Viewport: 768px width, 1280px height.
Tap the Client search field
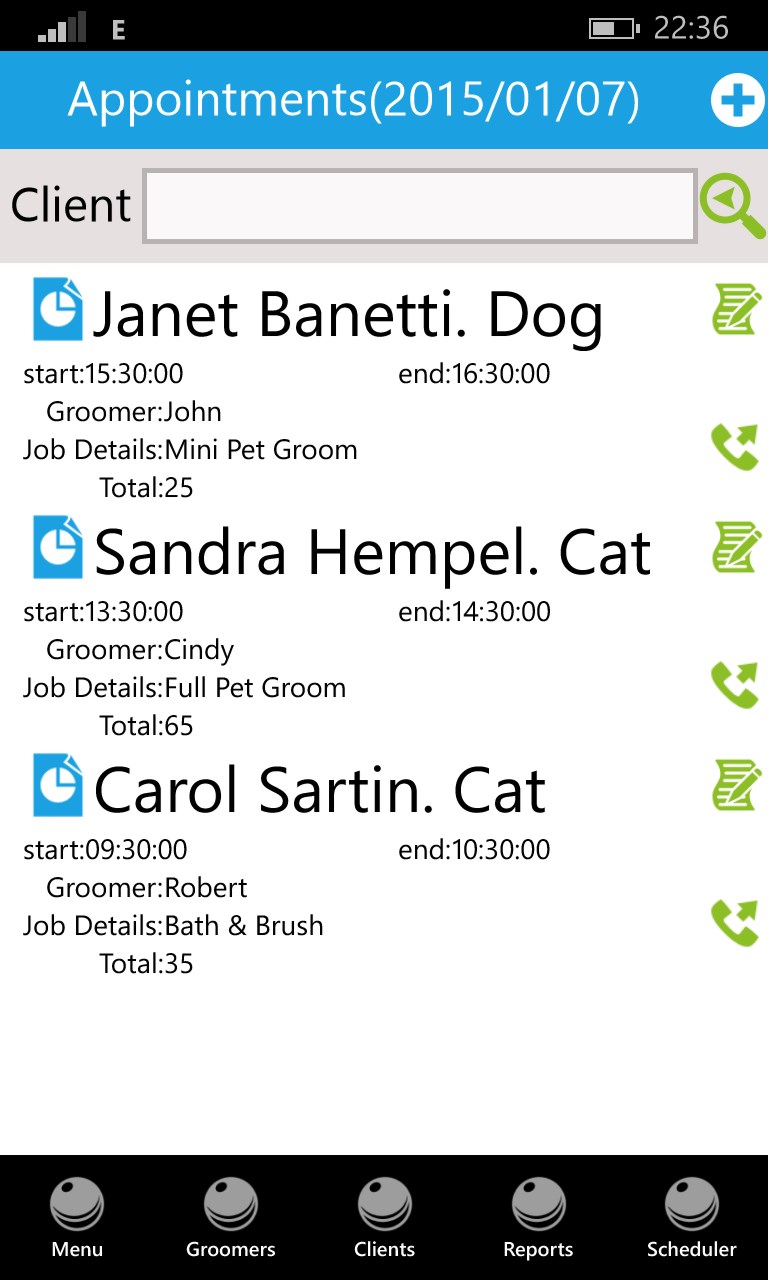(420, 207)
